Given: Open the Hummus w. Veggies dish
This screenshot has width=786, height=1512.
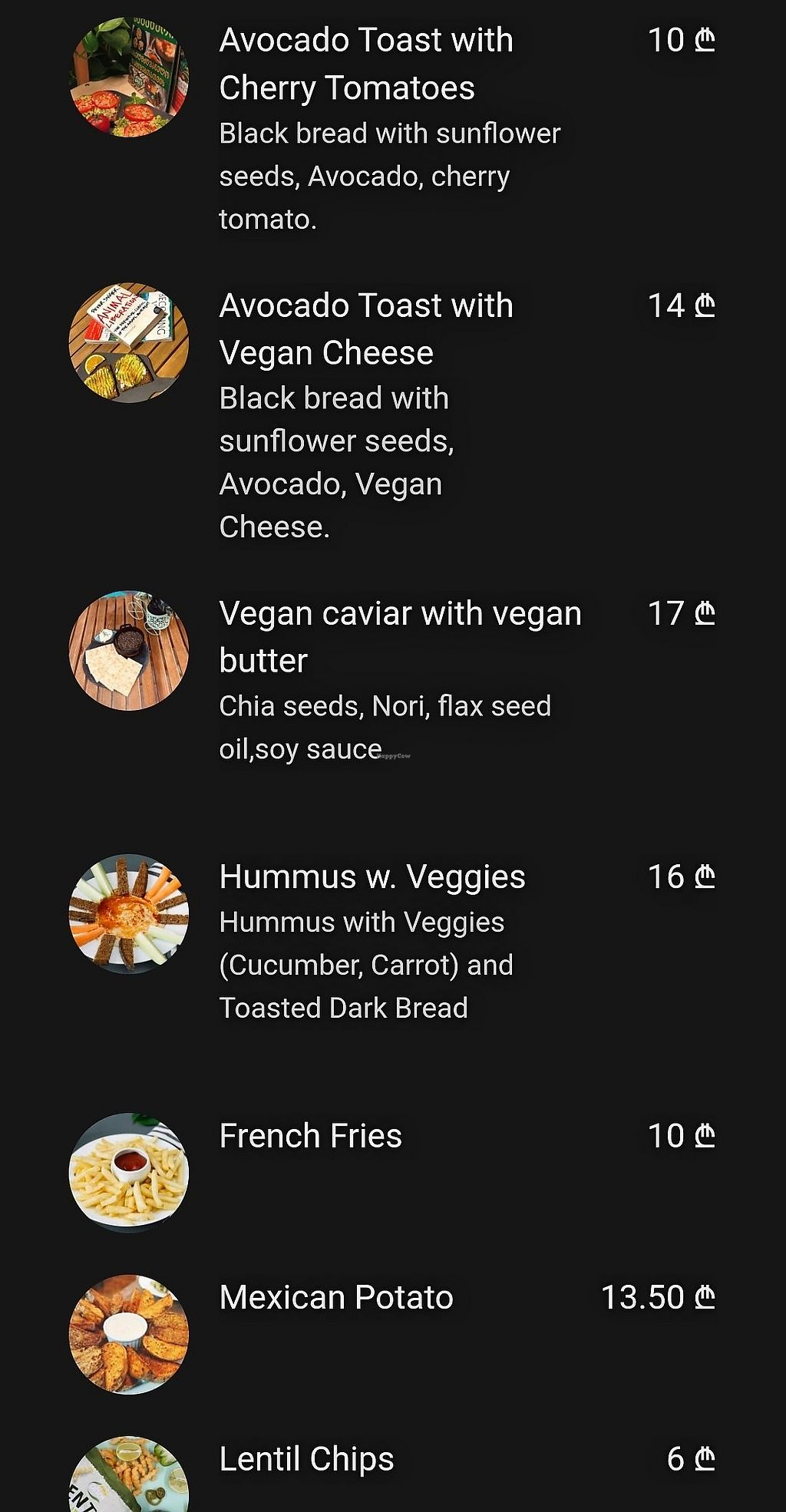Looking at the screenshot, I should click(372, 876).
